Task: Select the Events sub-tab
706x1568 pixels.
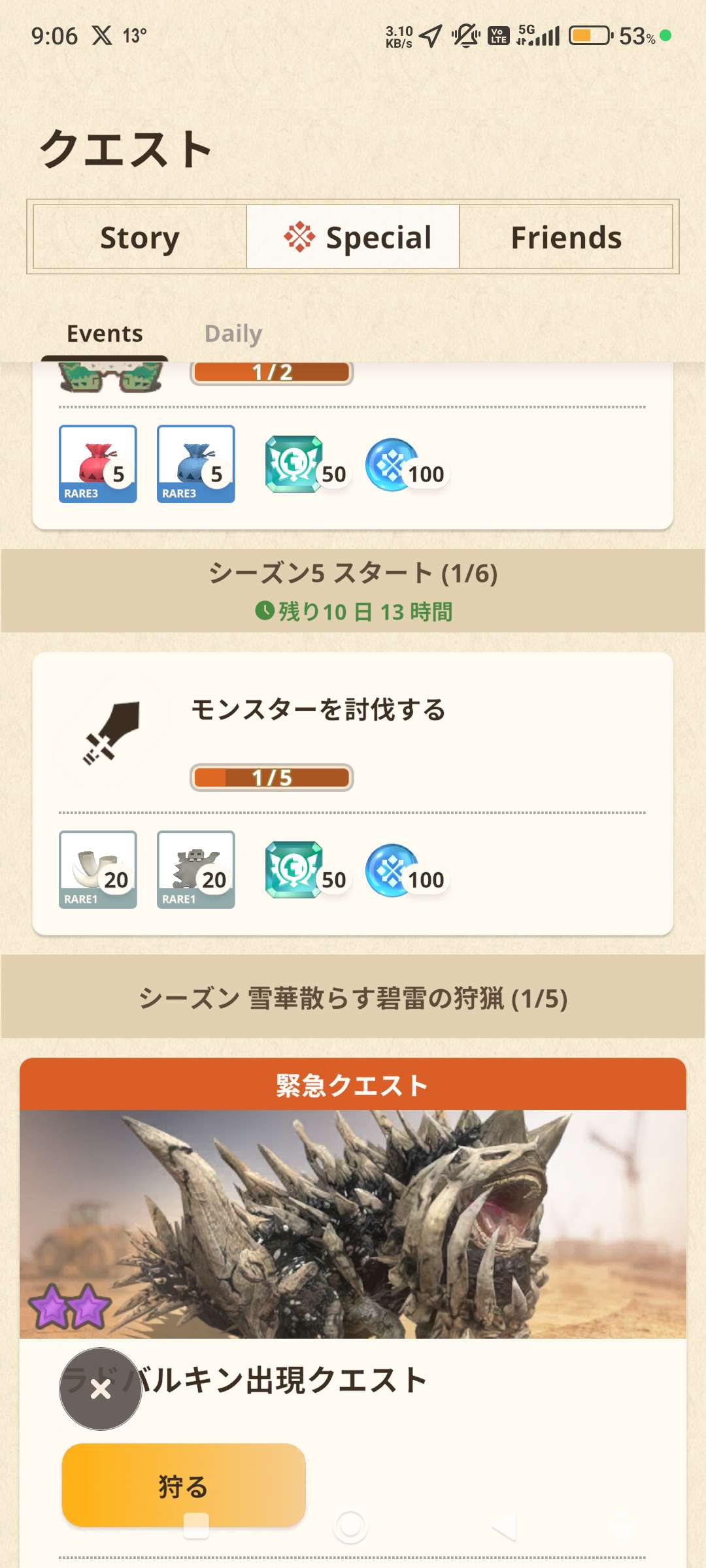Action: click(x=105, y=334)
